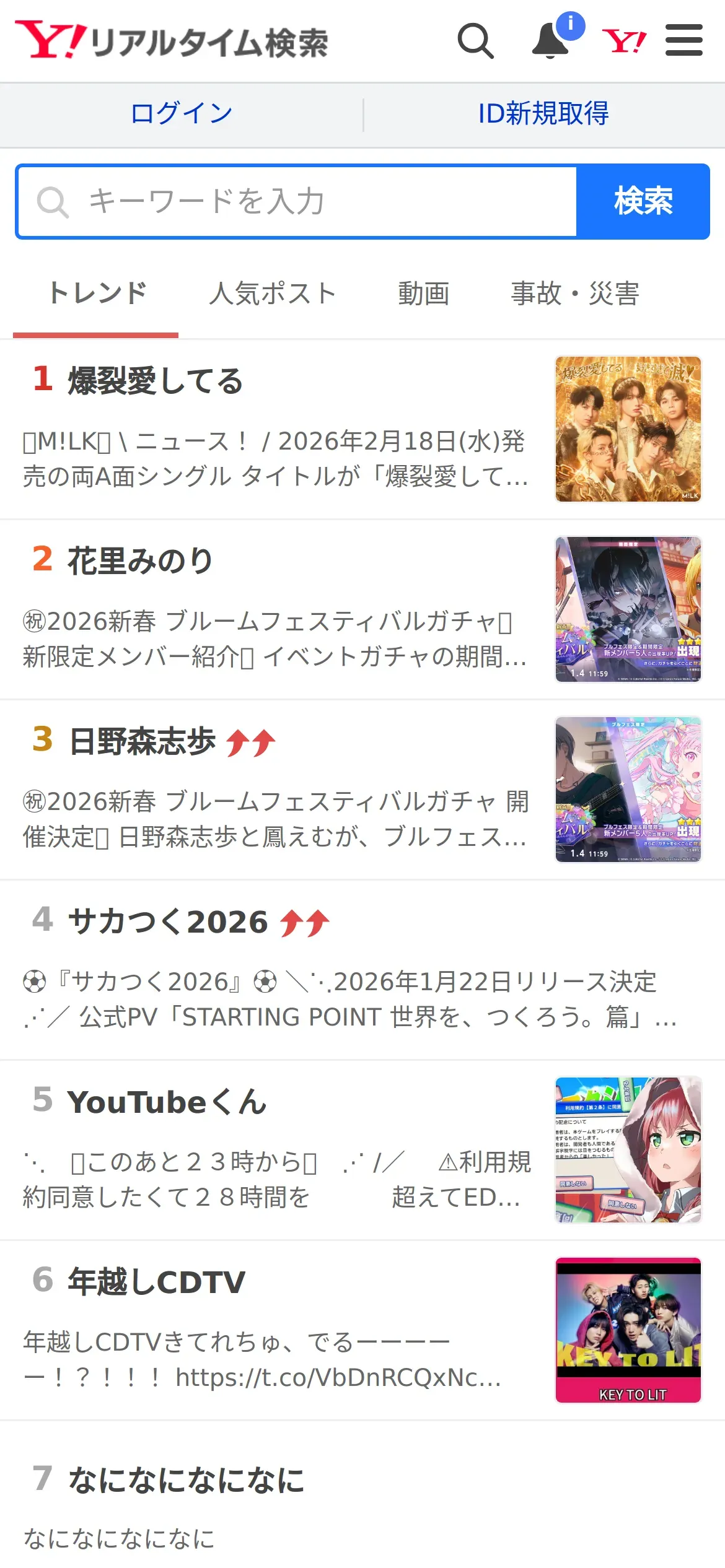This screenshot has height=1568, width=725.
Task: Tap the blue 検索 button
Action: [x=643, y=201]
